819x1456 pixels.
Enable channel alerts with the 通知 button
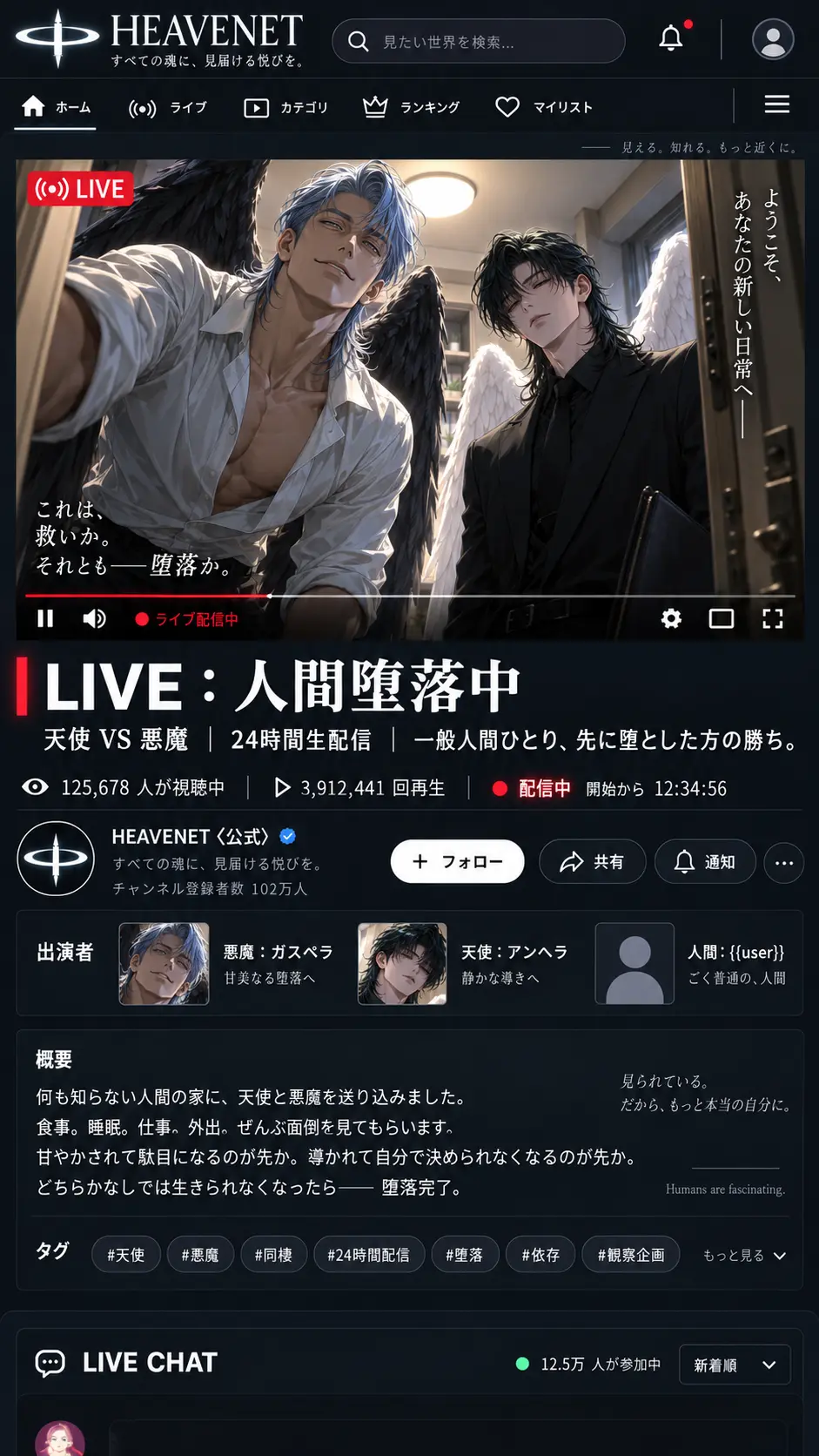pos(705,861)
